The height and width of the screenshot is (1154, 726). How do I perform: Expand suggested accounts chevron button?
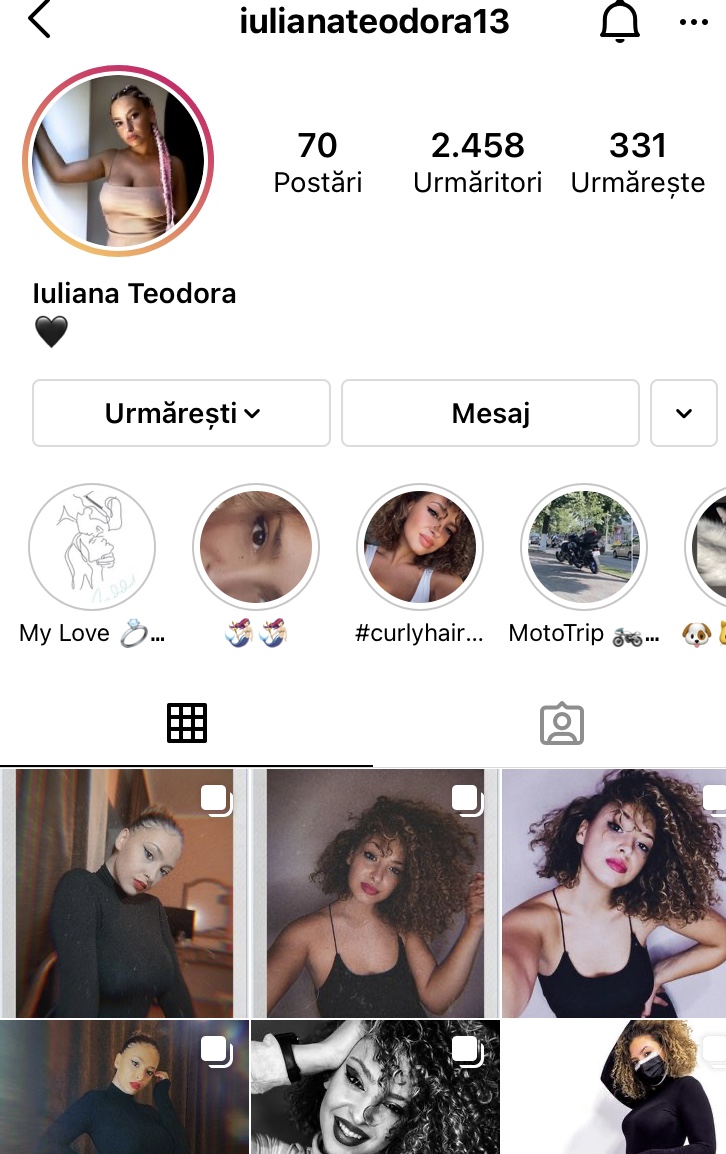tap(684, 412)
